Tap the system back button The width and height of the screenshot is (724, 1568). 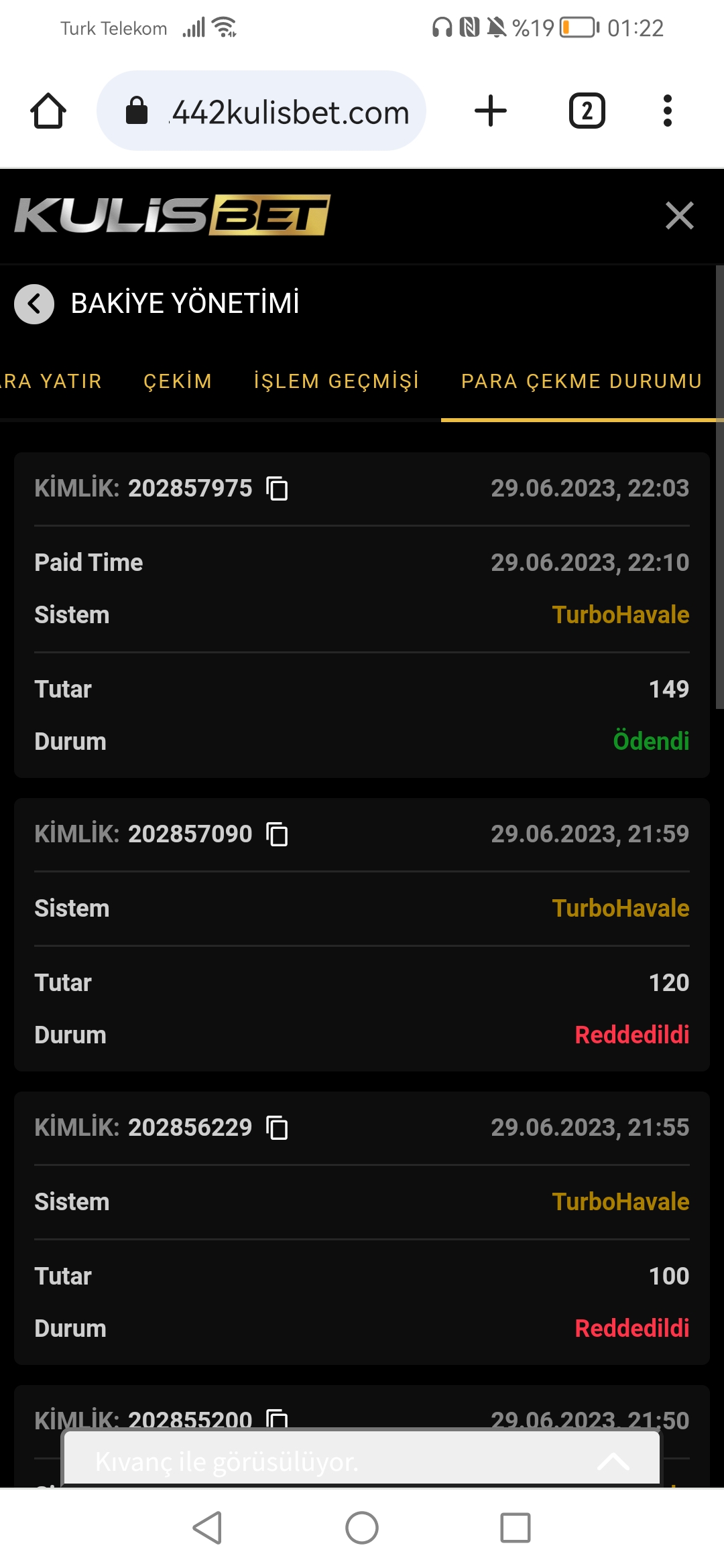(208, 1528)
